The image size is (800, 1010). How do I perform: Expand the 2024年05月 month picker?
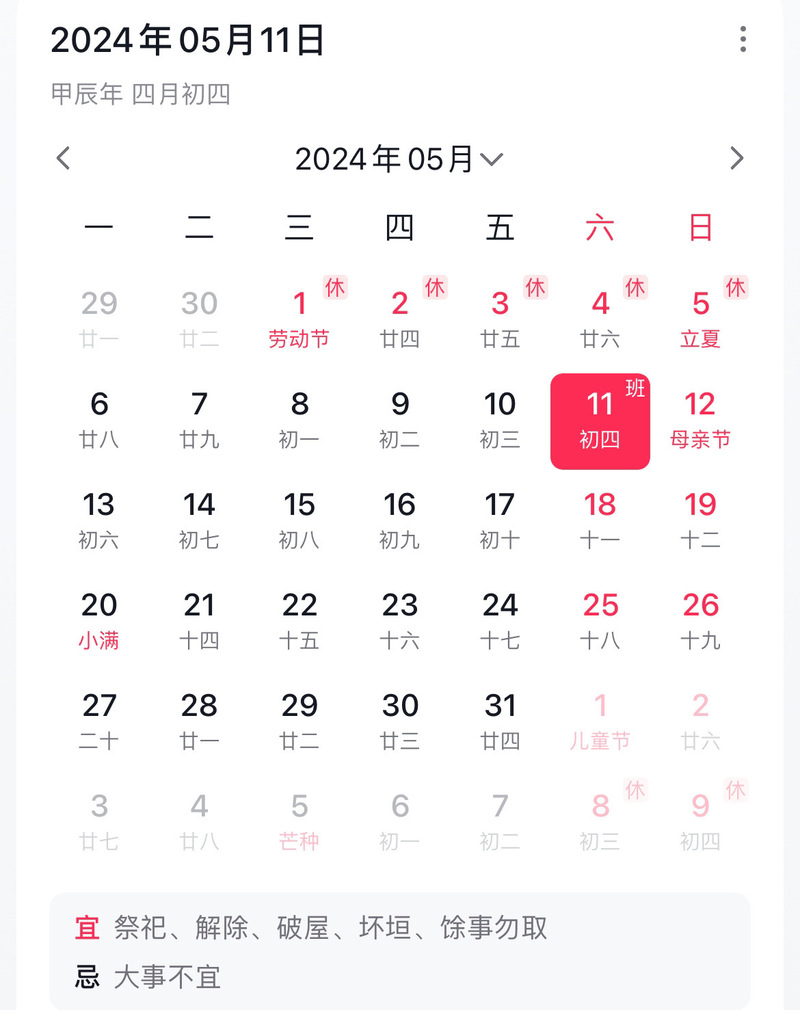[x=399, y=159]
